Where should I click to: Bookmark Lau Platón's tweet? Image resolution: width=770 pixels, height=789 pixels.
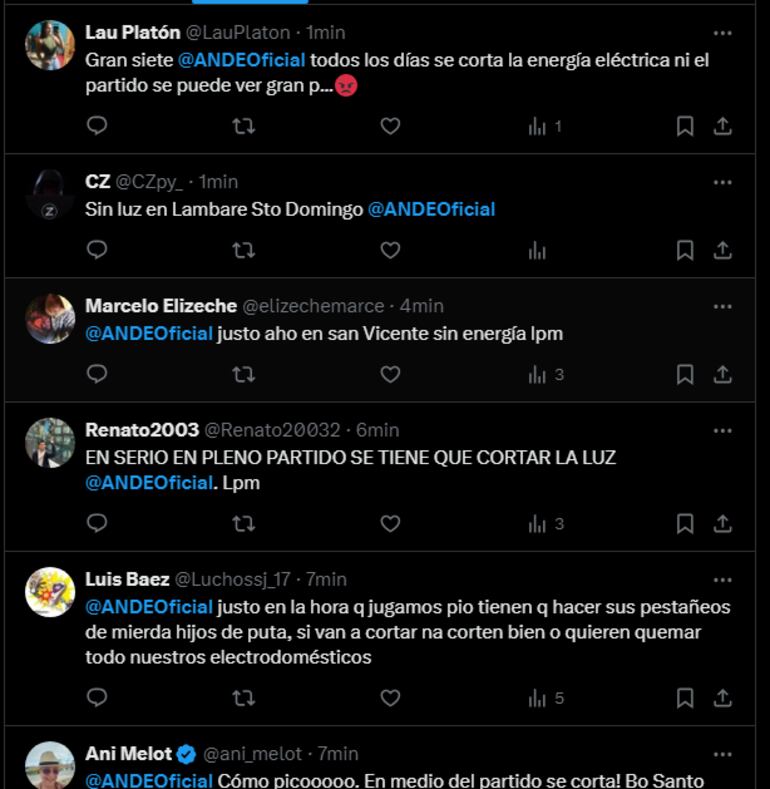pos(685,126)
